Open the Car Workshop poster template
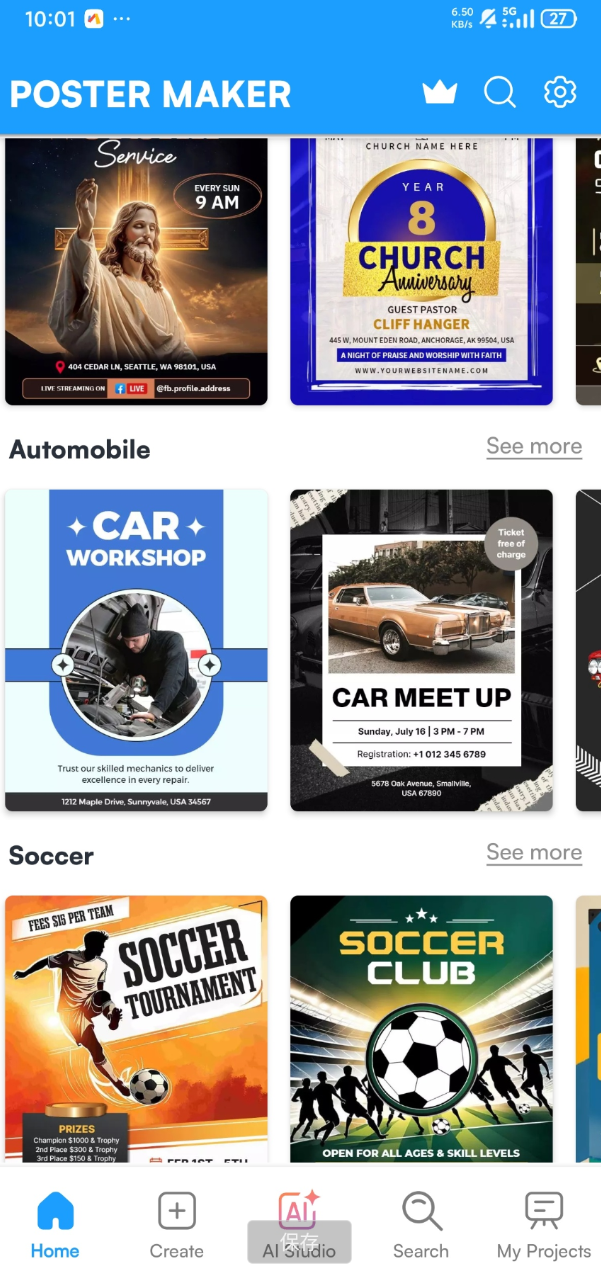 coord(137,650)
